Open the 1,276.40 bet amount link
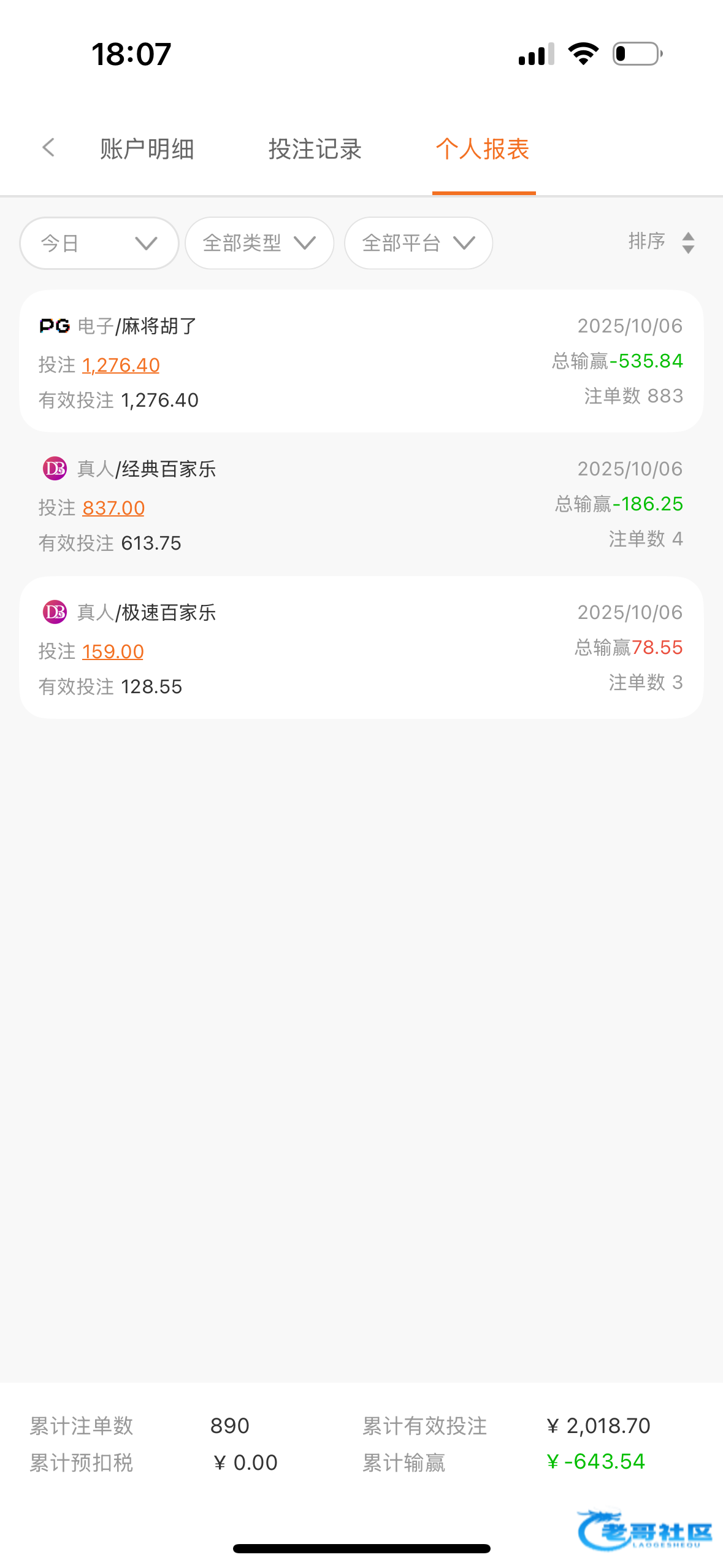Image resolution: width=723 pixels, height=1568 pixels. pos(121,365)
